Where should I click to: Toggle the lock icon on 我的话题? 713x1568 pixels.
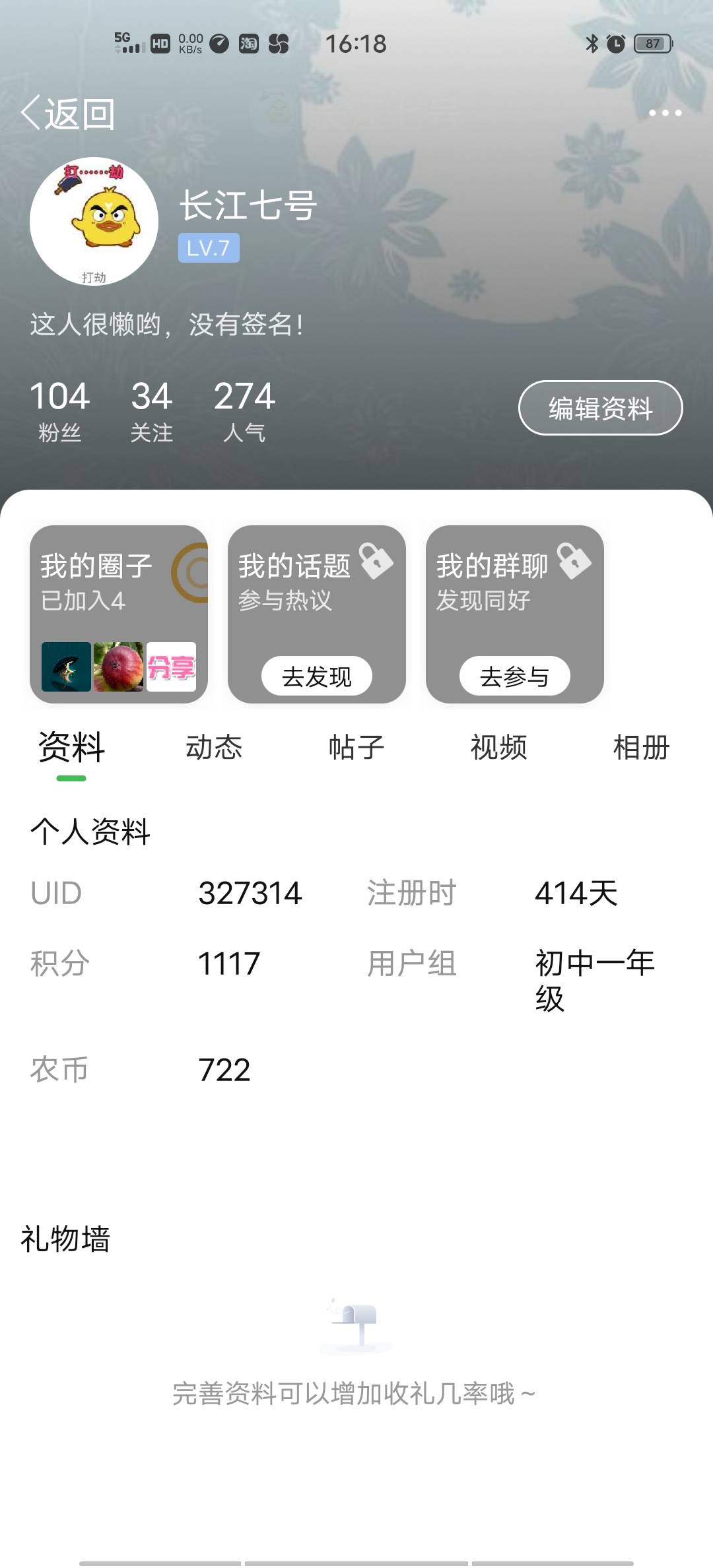376,561
